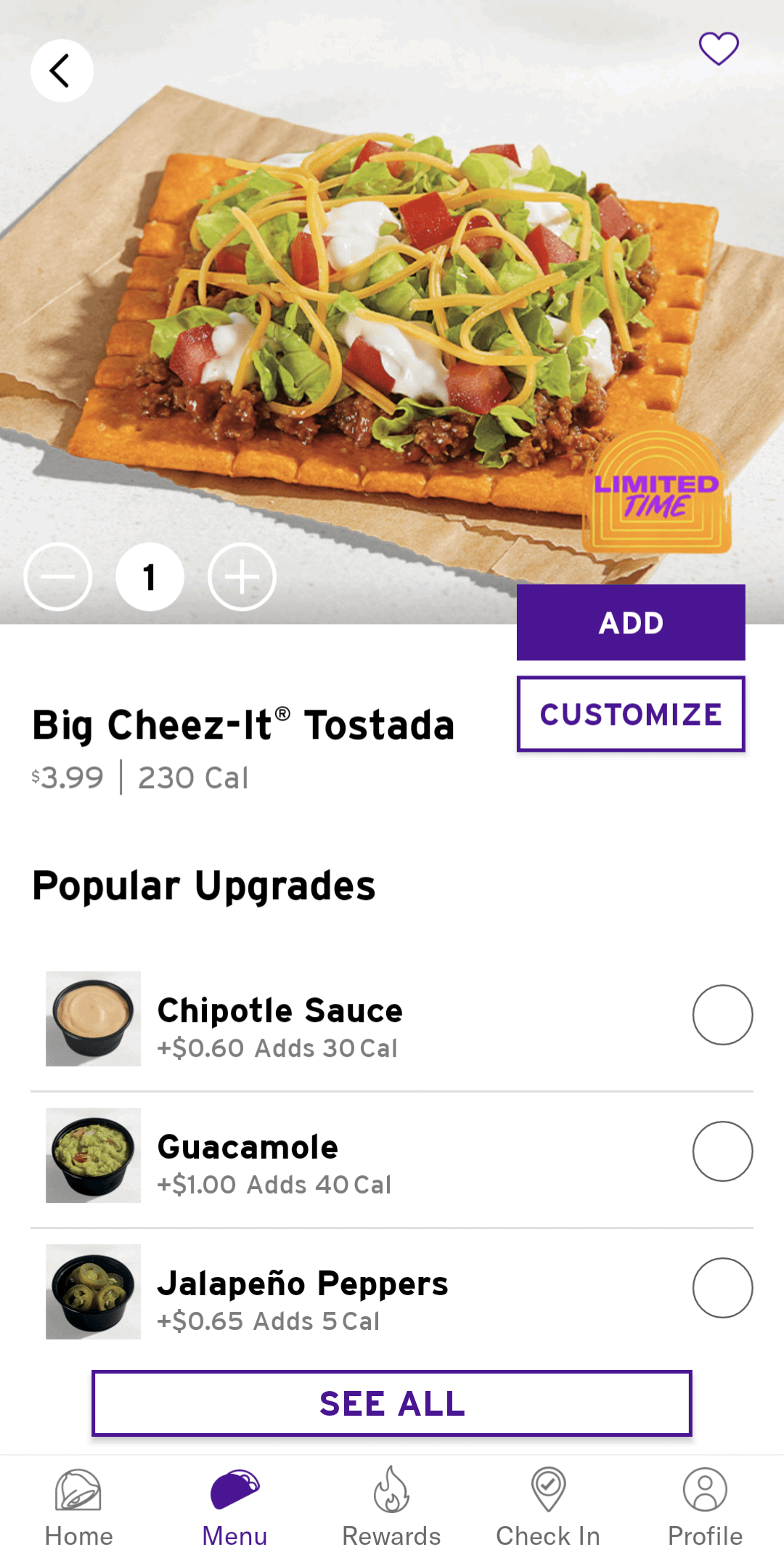Decrease the item quantity
The width and height of the screenshot is (784, 1553).
click(x=58, y=577)
